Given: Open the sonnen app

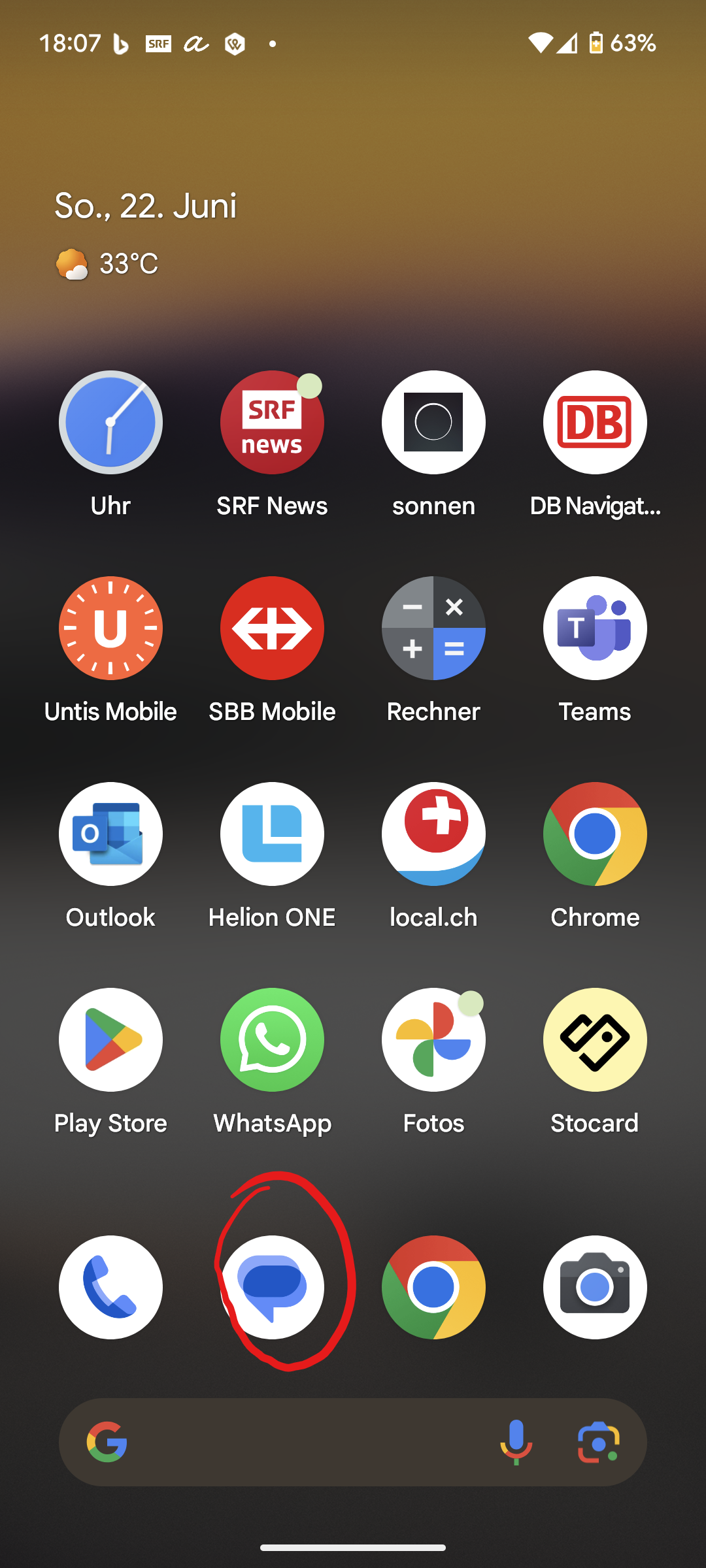Looking at the screenshot, I should [x=433, y=423].
